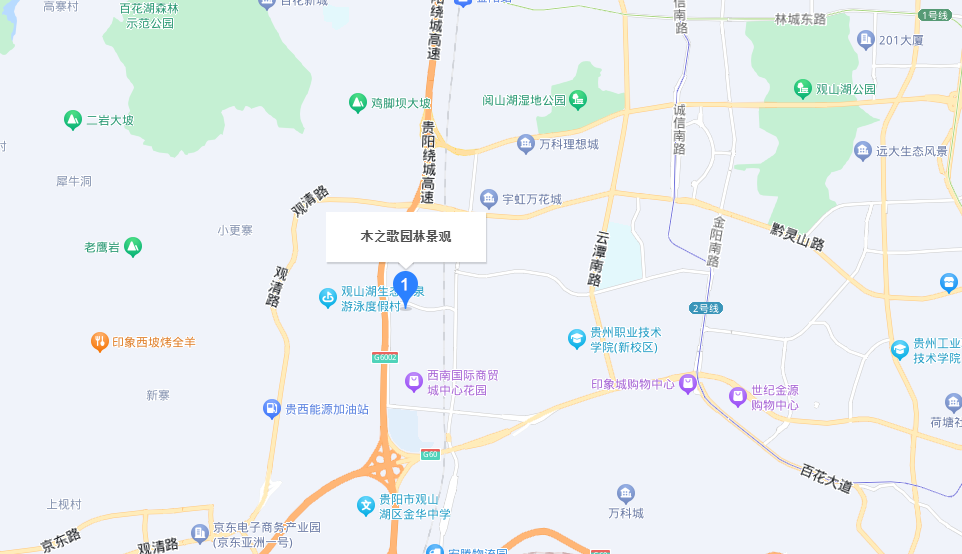This screenshot has height=554, width=962.
Task: Tap the blue marker numbered 1
Action: (x=405, y=287)
